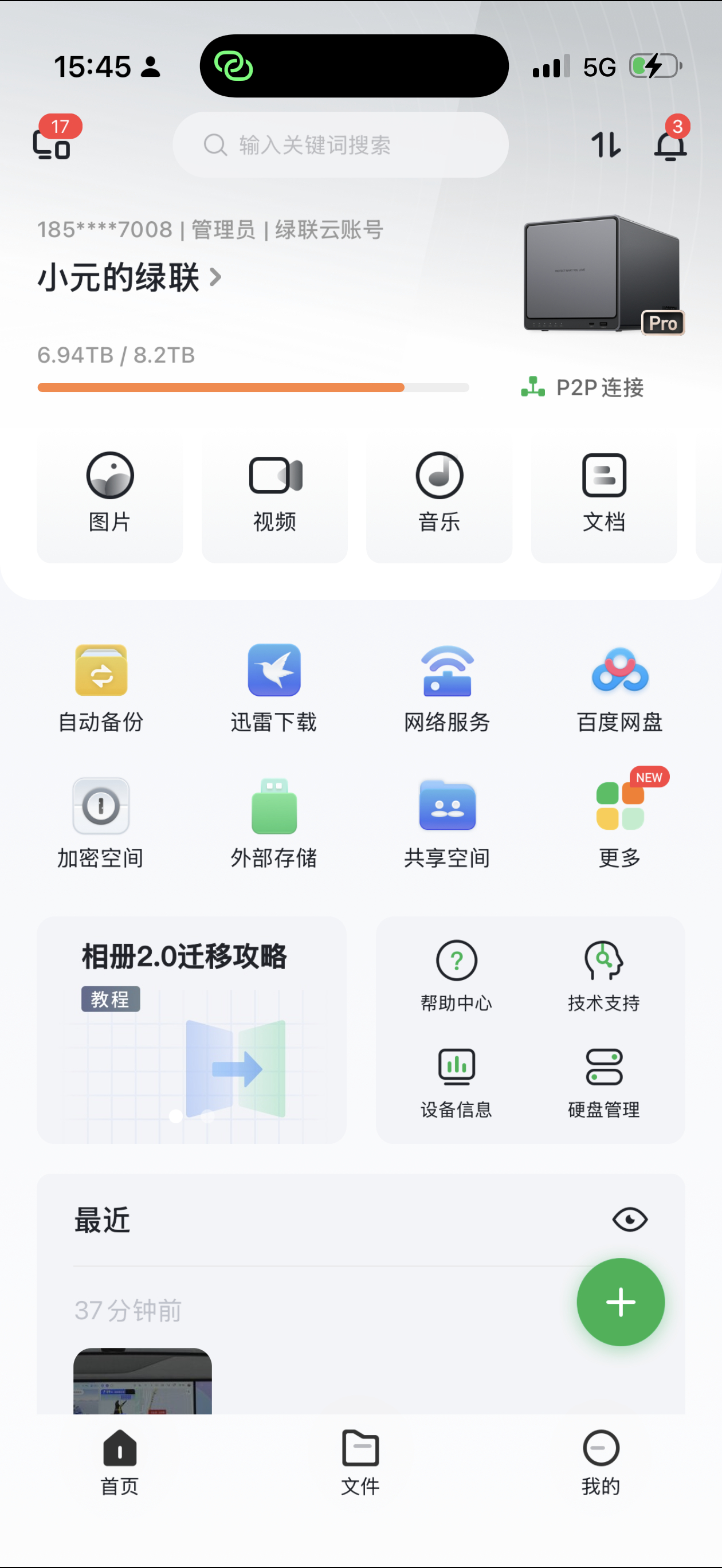The width and height of the screenshot is (722, 1568).
Task: Open 硬盘管理 (disk management)
Action: pyautogui.click(x=602, y=1084)
